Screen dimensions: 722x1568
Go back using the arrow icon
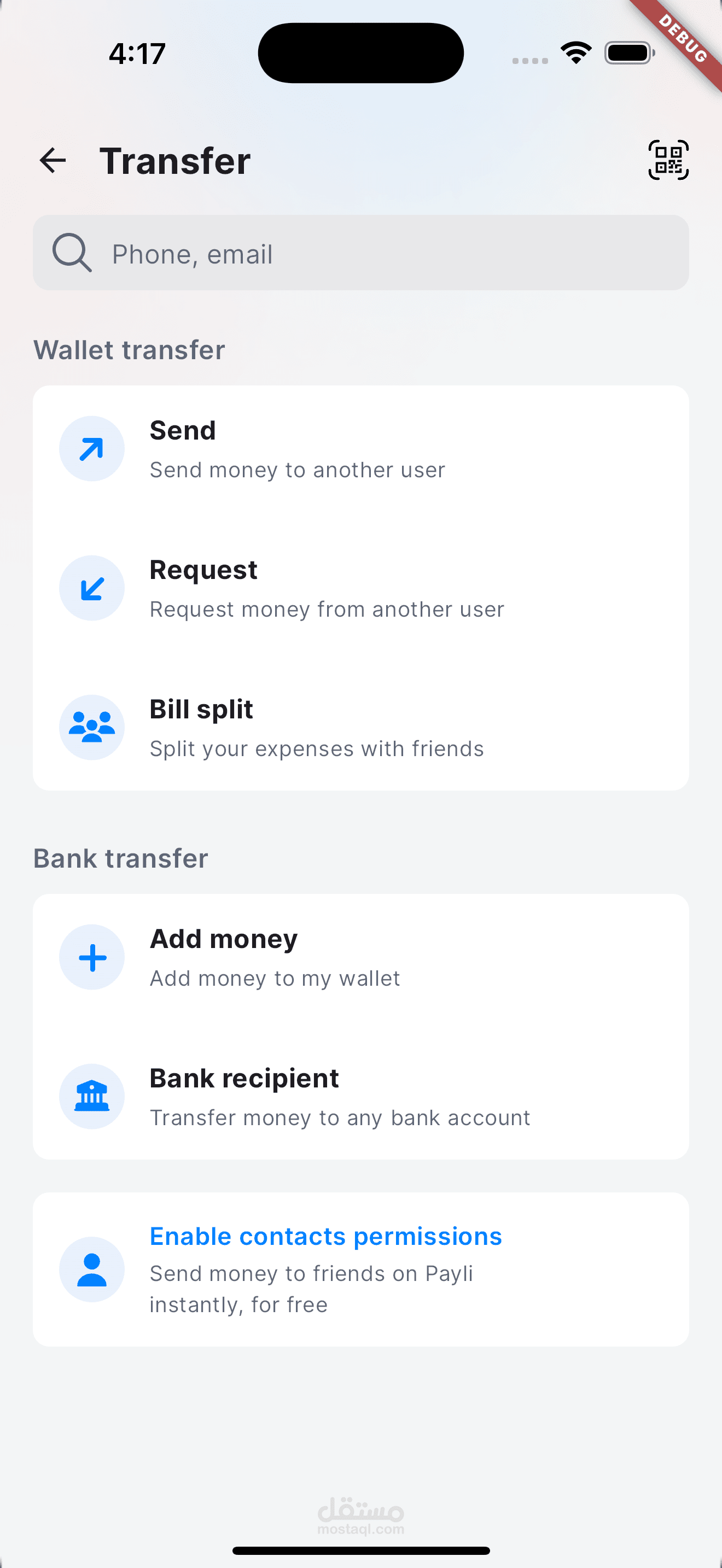[53, 161]
